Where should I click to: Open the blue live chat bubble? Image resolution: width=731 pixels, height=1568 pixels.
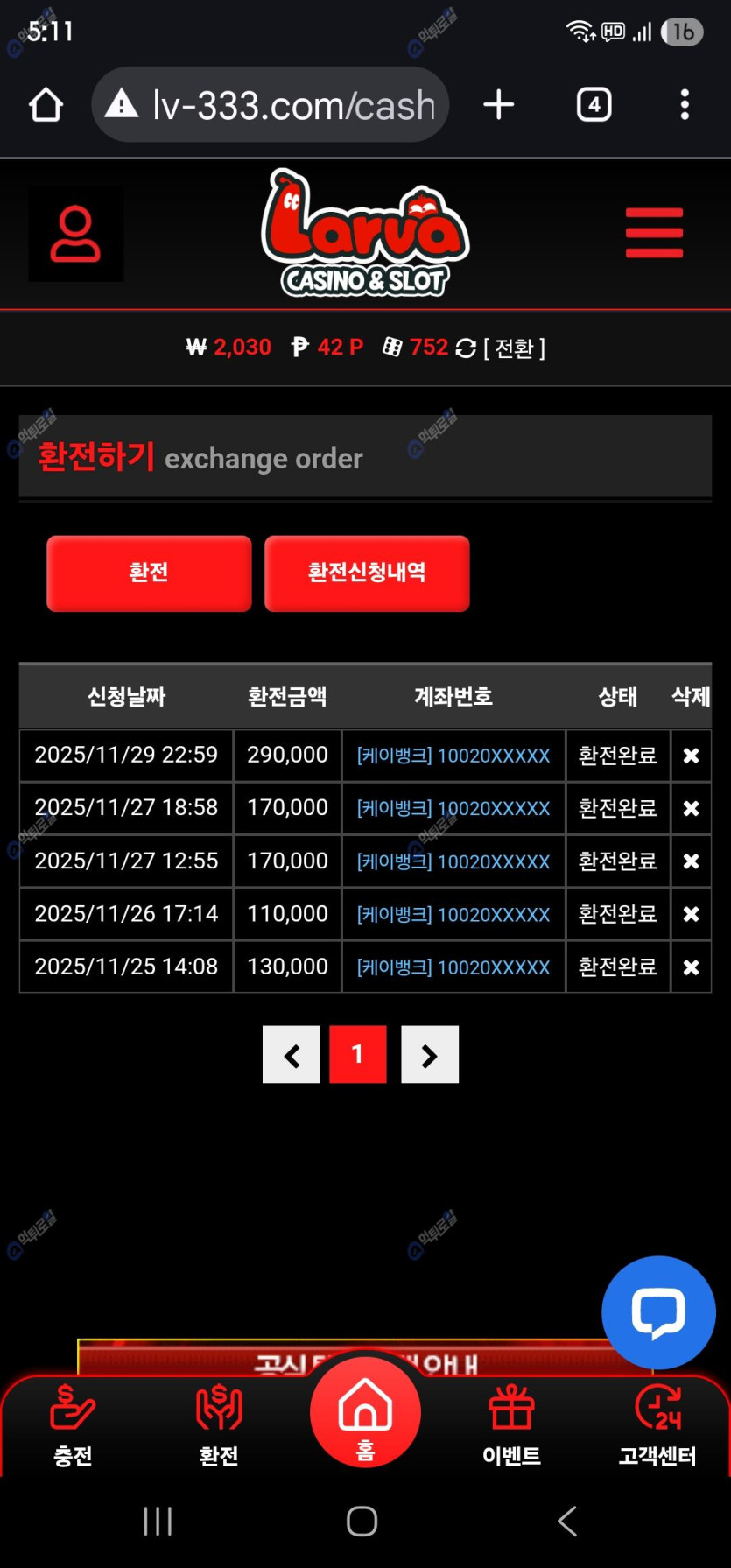pos(658,1312)
